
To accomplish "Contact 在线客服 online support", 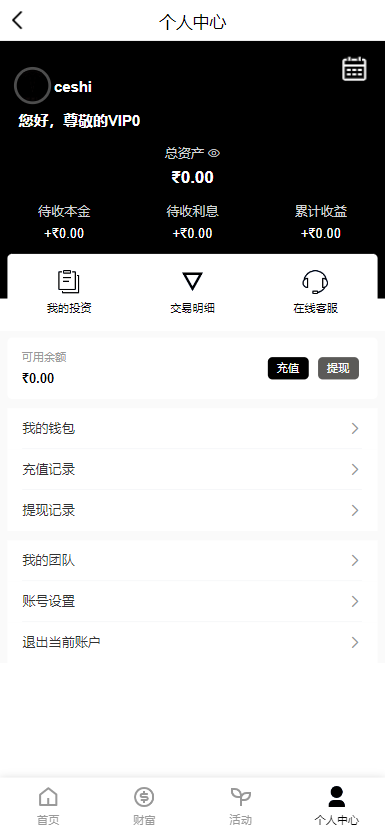I will tap(315, 292).
